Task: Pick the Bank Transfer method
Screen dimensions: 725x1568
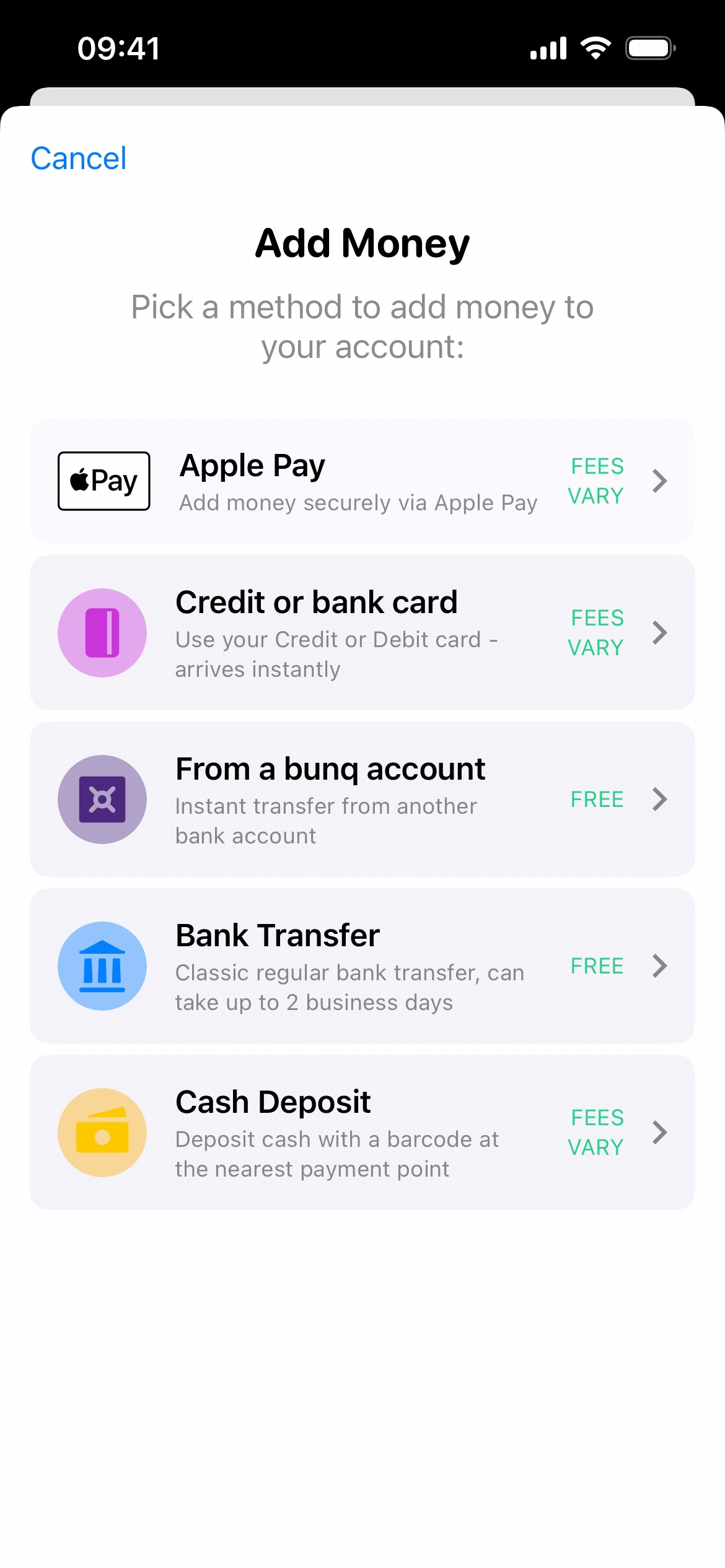Action: [362, 966]
